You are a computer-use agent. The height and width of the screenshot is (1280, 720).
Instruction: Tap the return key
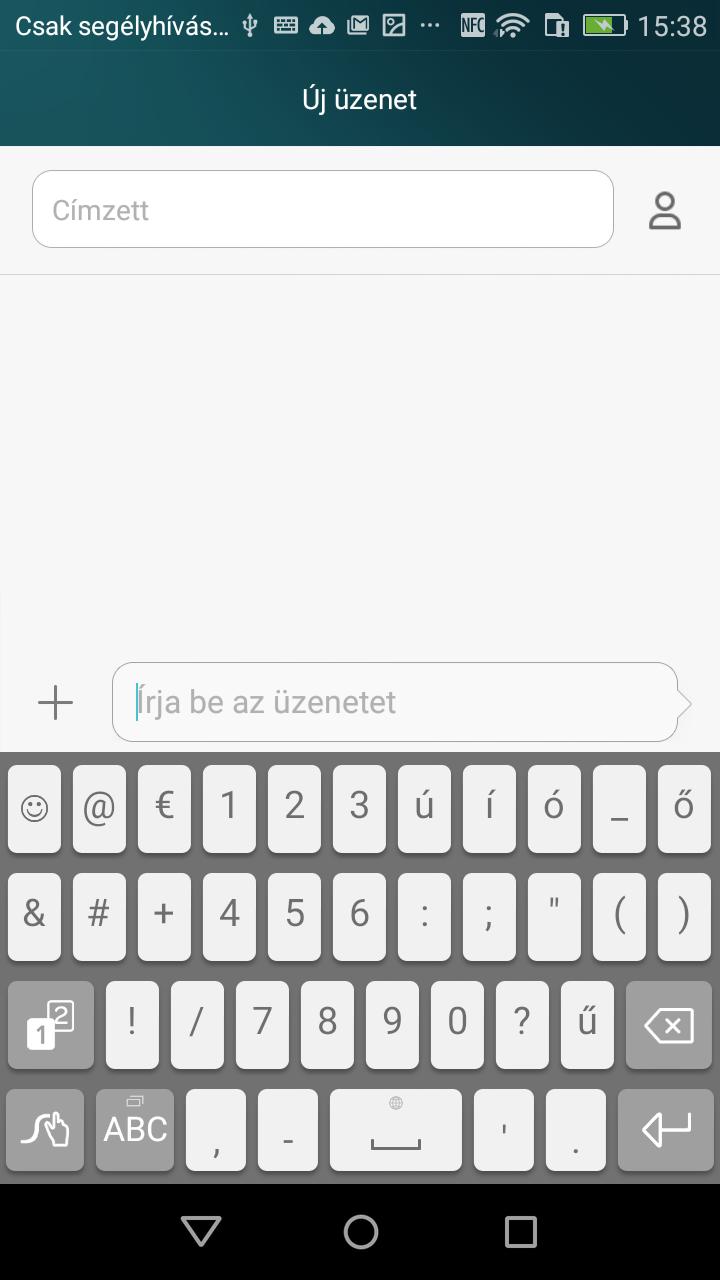tap(666, 1130)
